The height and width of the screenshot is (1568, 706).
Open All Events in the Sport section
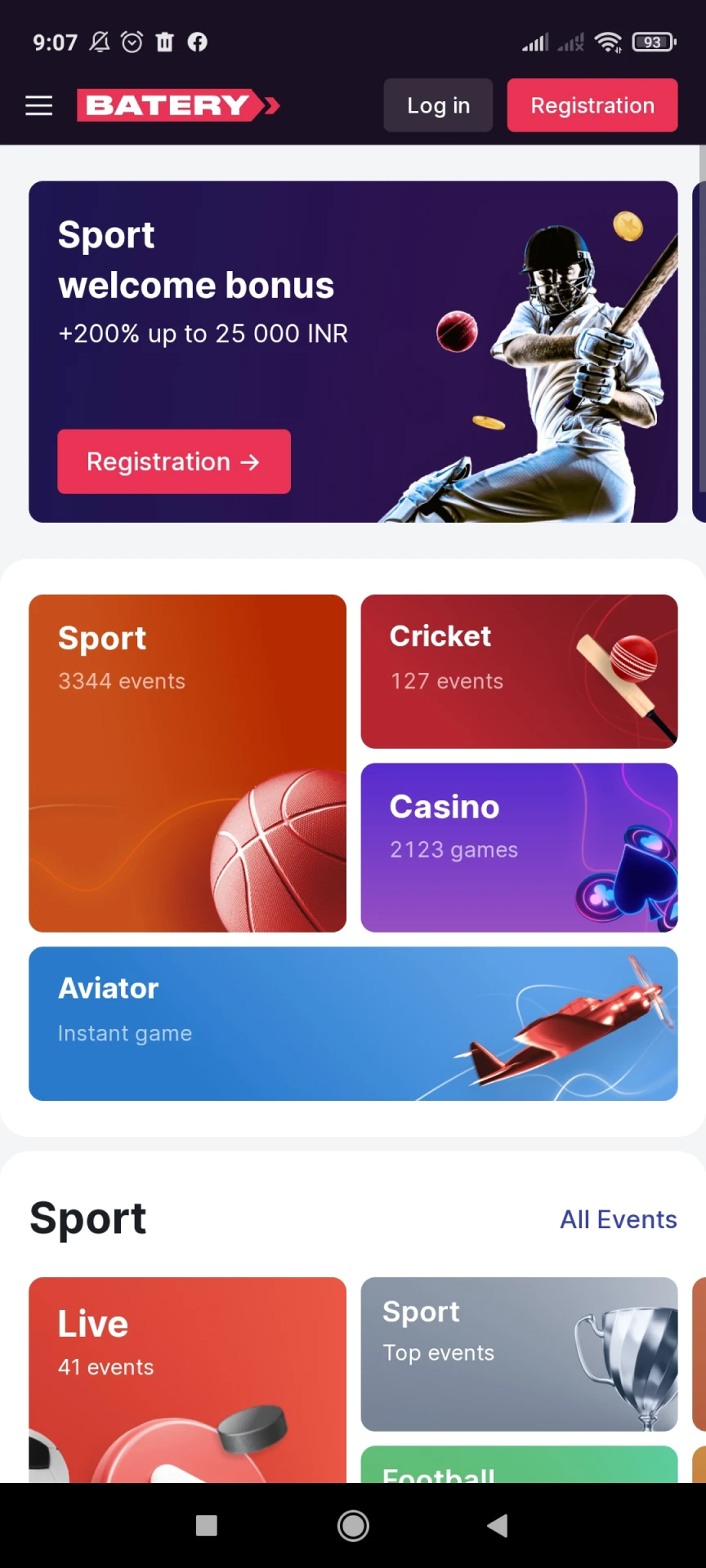(619, 1218)
